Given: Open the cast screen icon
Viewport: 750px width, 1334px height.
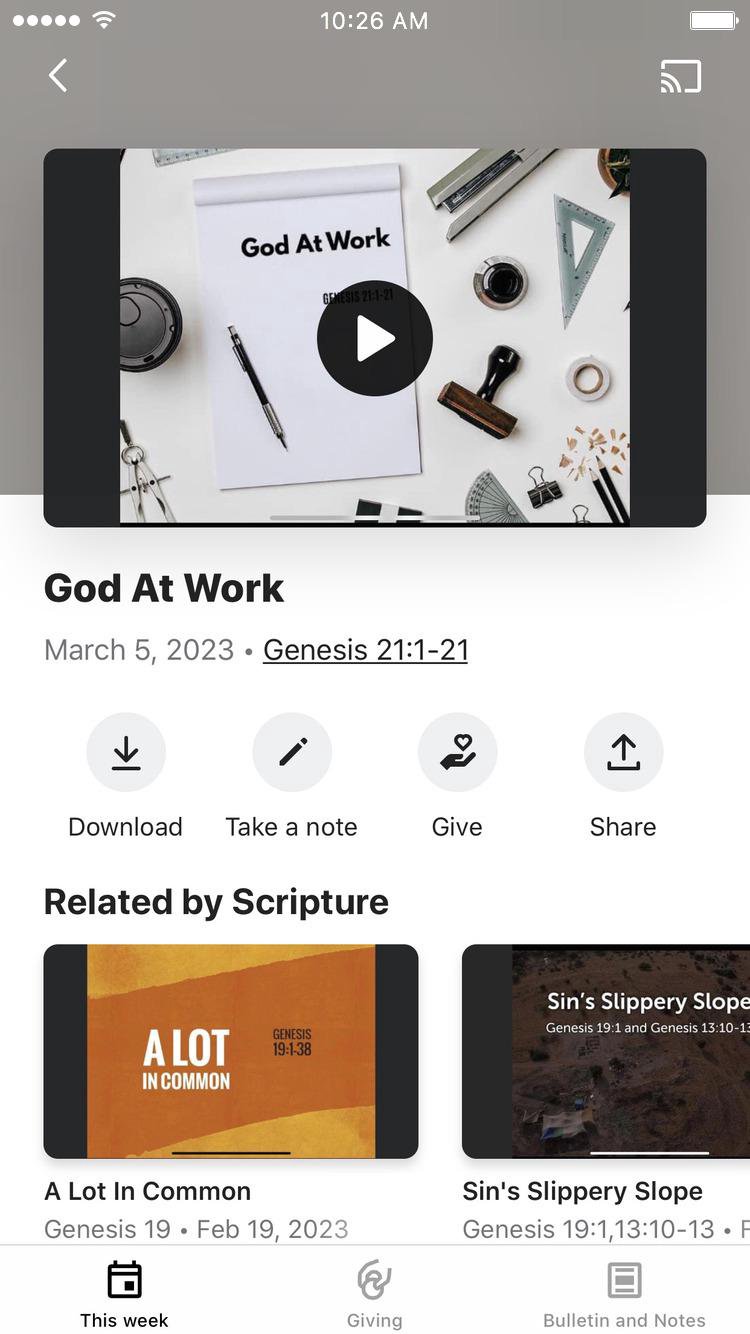Looking at the screenshot, I should click(x=680, y=77).
